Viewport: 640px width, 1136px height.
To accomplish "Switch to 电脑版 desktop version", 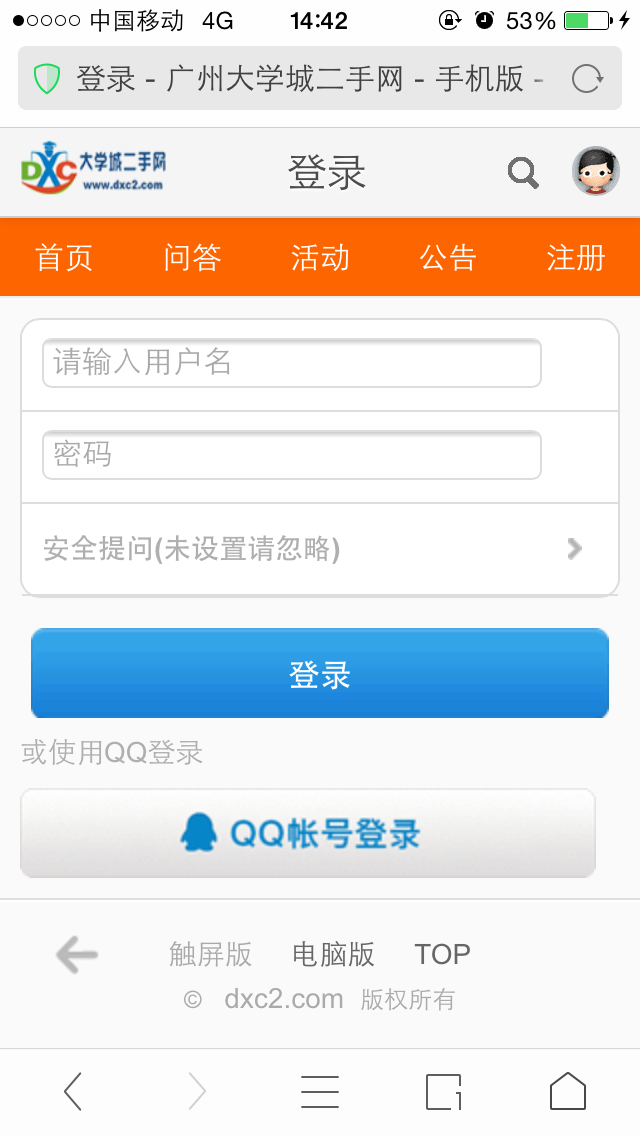I will [333, 955].
